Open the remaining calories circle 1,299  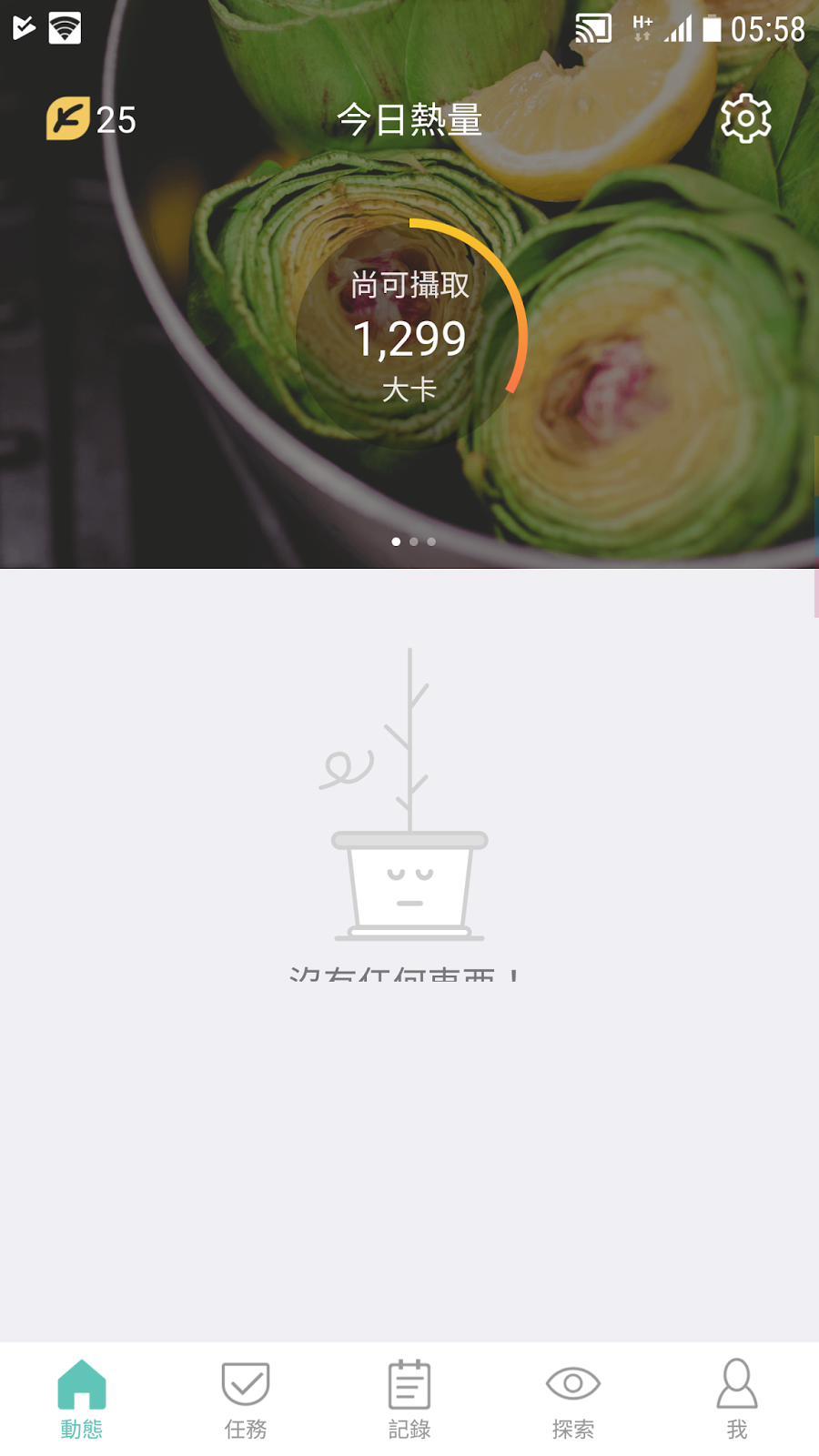[410, 337]
